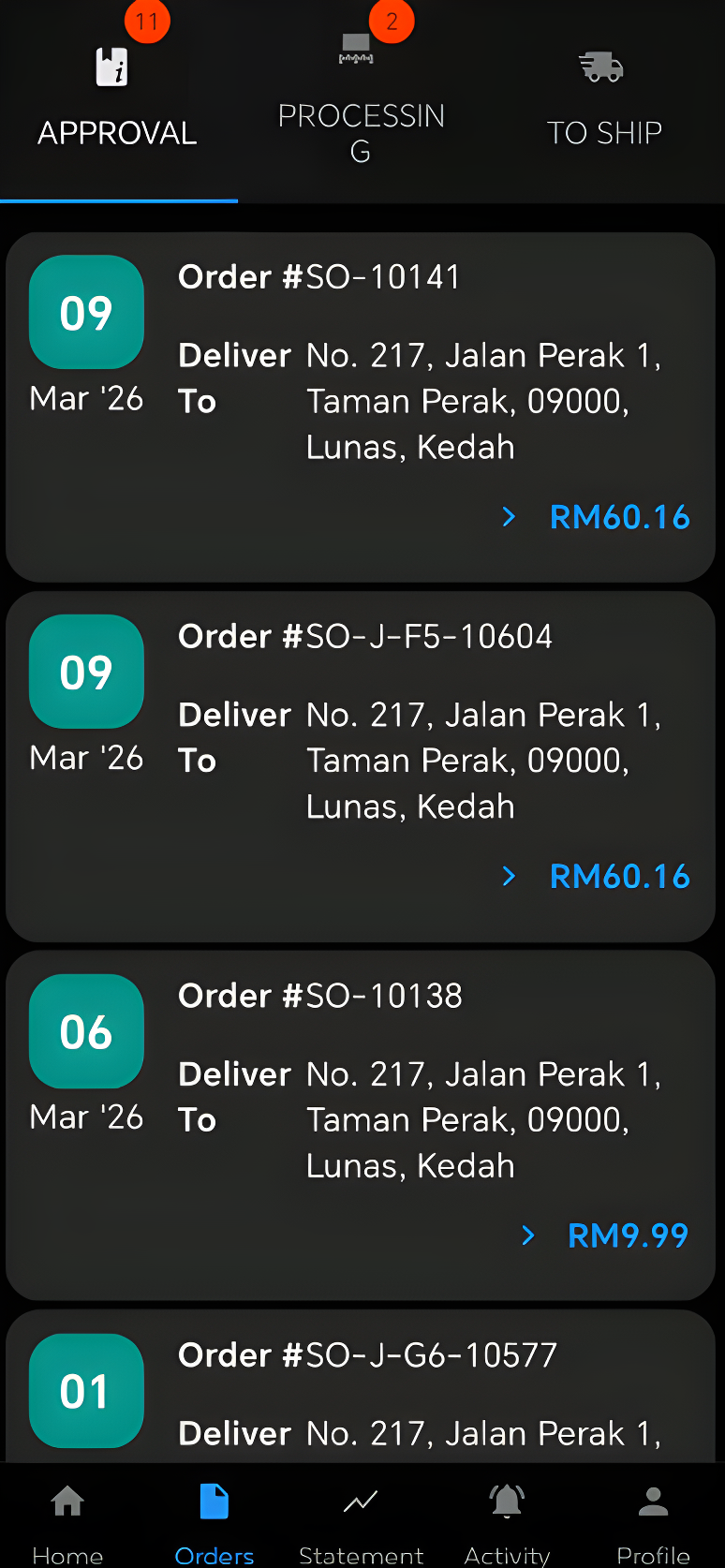
Task: Tap the Orders document icon
Action: (214, 1501)
